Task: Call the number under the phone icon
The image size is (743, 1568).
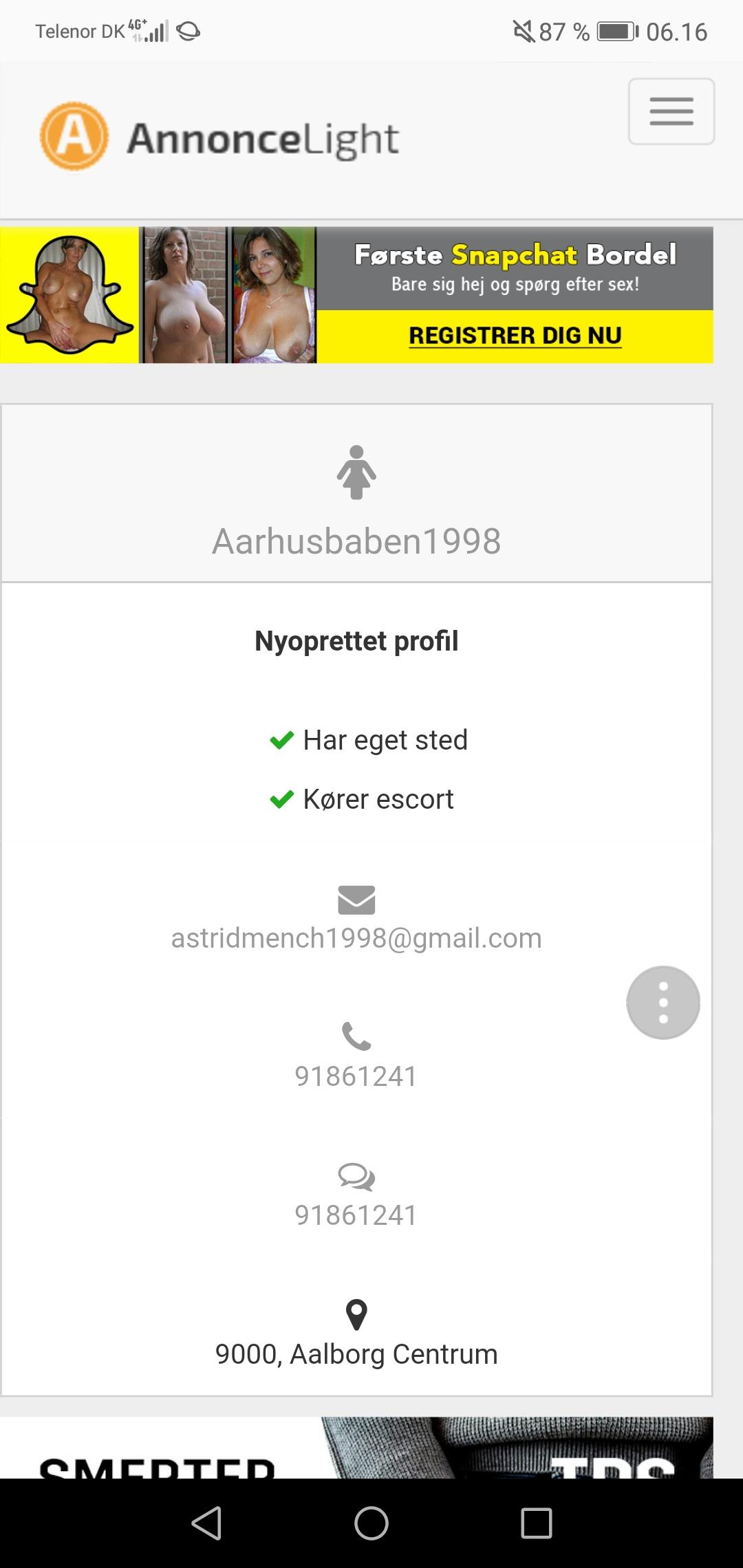Action: [x=356, y=1076]
